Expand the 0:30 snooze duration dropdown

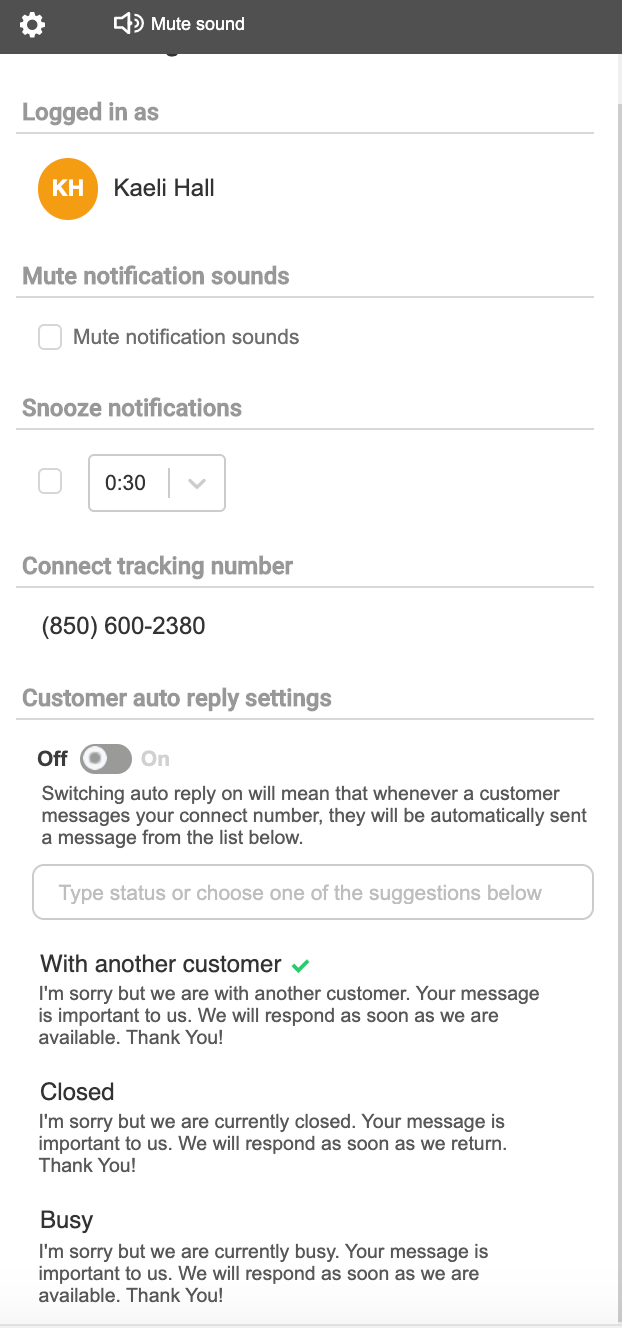pos(157,483)
